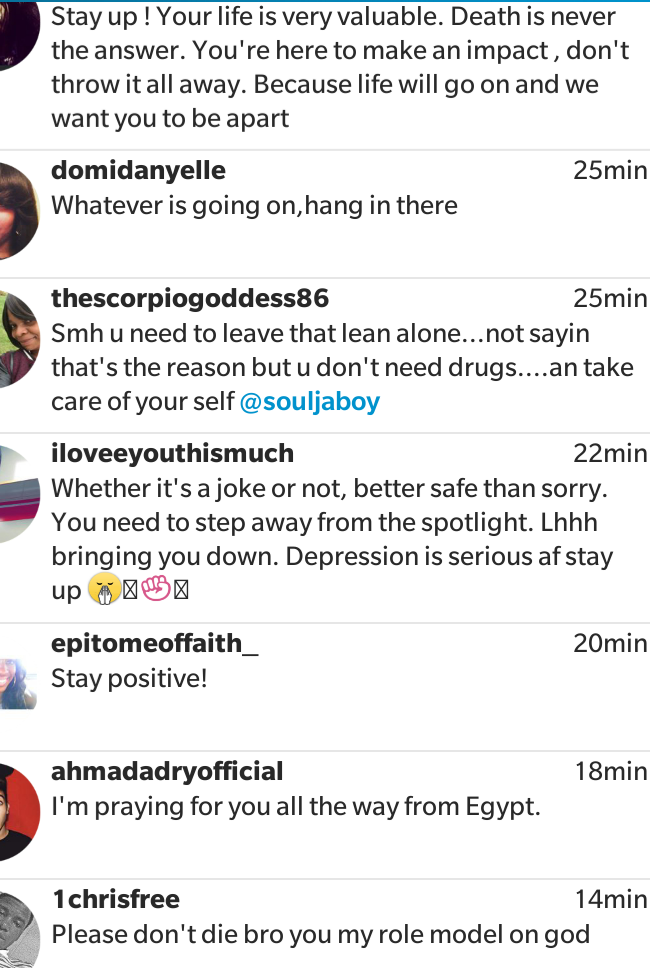Open domidanyelle's profile via username
Viewport: 650px width, 968px height.
138,171
